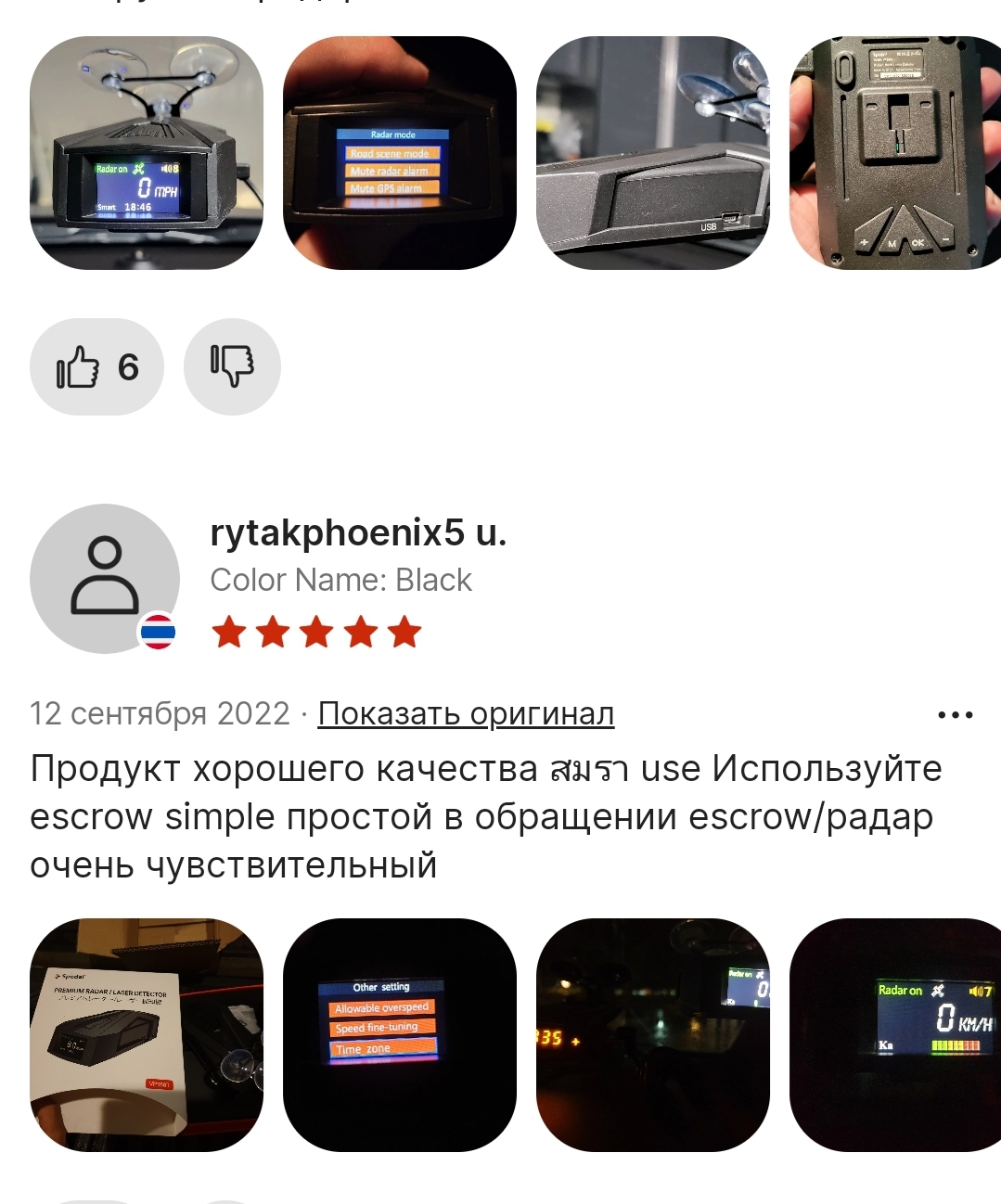
Task: Enlarge the photo showing the USB port
Action: 652,153
